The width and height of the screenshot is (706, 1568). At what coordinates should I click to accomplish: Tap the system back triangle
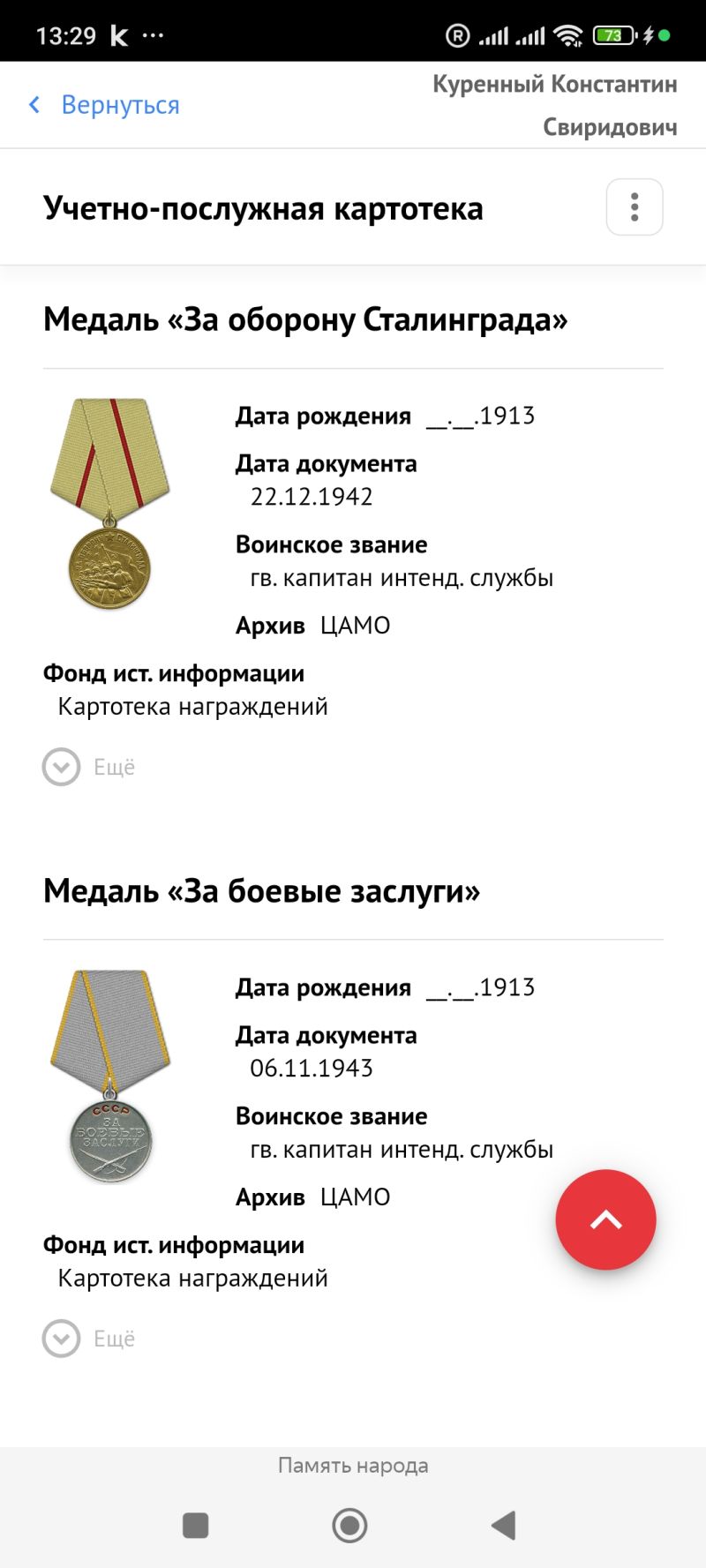(x=503, y=1525)
